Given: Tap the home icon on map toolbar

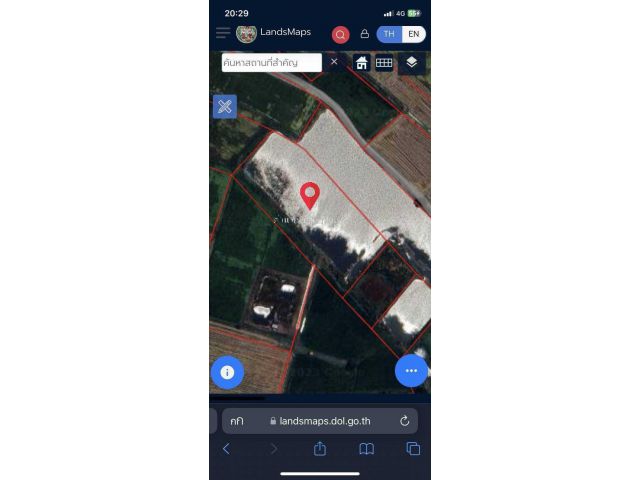Looking at the screenshot, I should point(362,63).
